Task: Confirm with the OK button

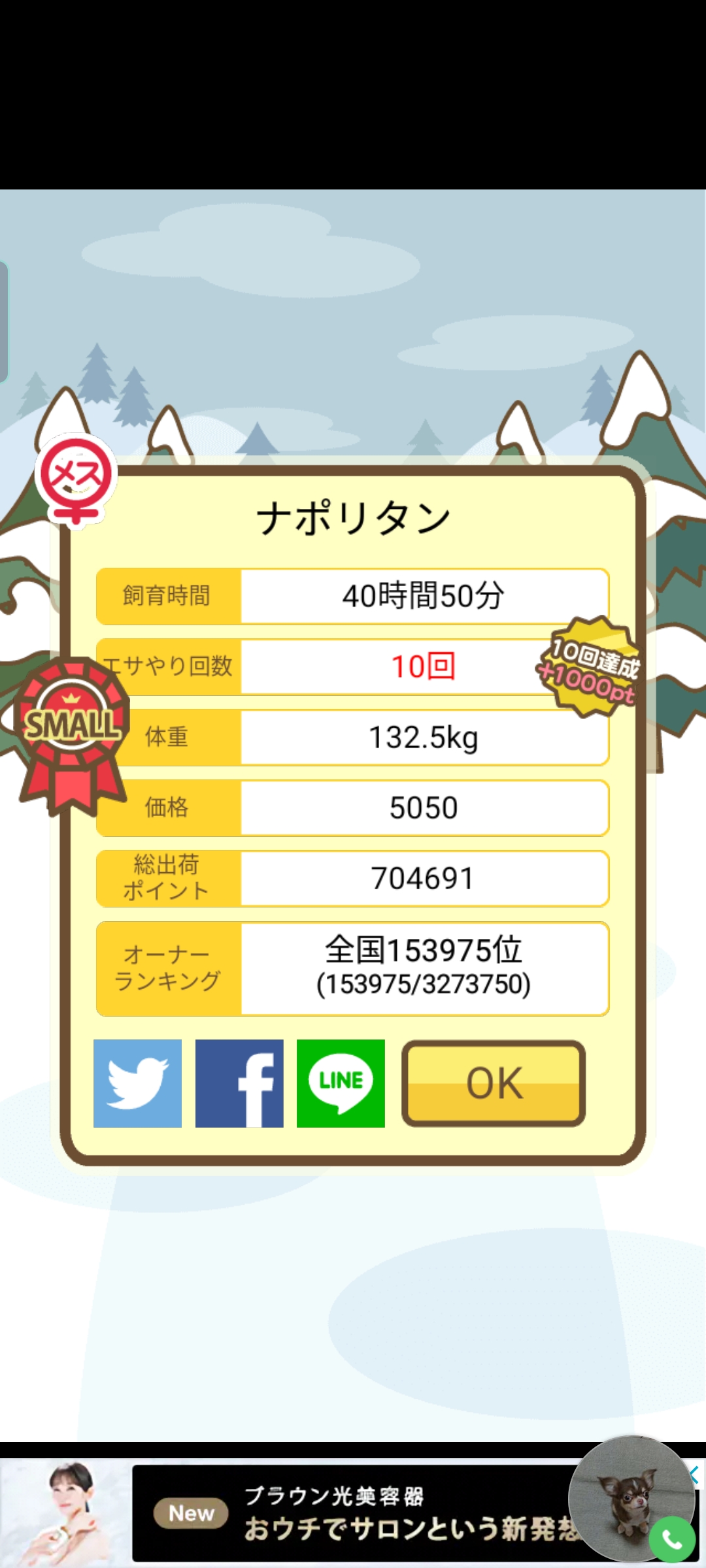Action: point(494,1083)
